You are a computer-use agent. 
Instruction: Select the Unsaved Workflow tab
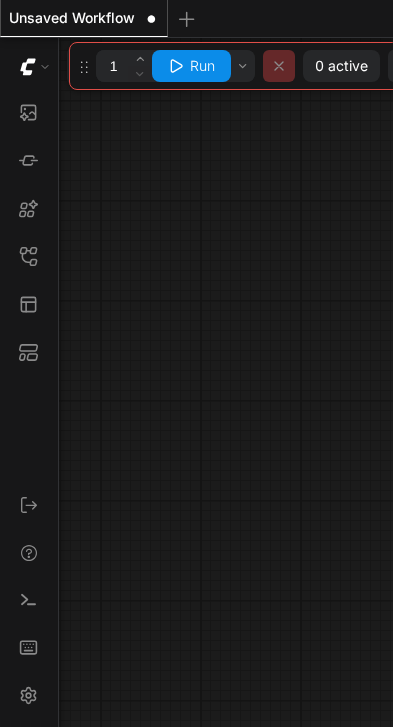click(72, 19)
